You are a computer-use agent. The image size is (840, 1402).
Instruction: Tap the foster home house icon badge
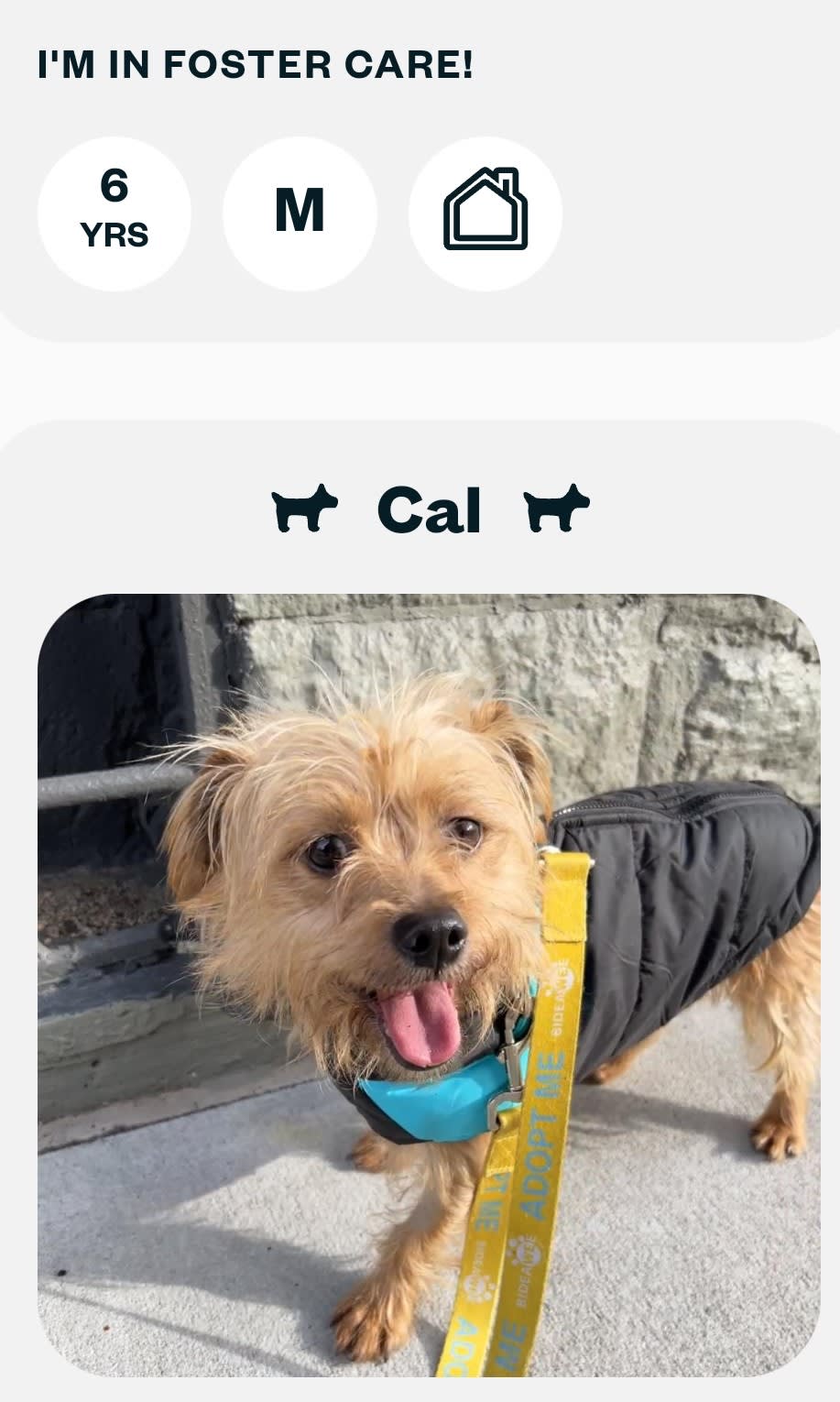[x=485, y=214]
